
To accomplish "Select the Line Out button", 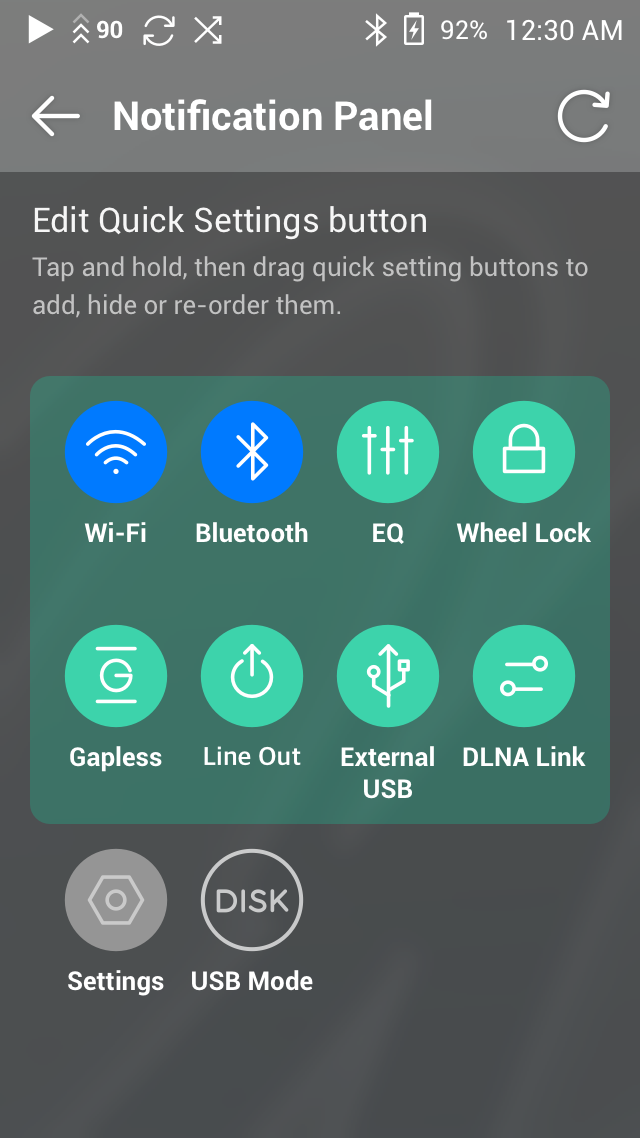I will (x=252, y=676).
